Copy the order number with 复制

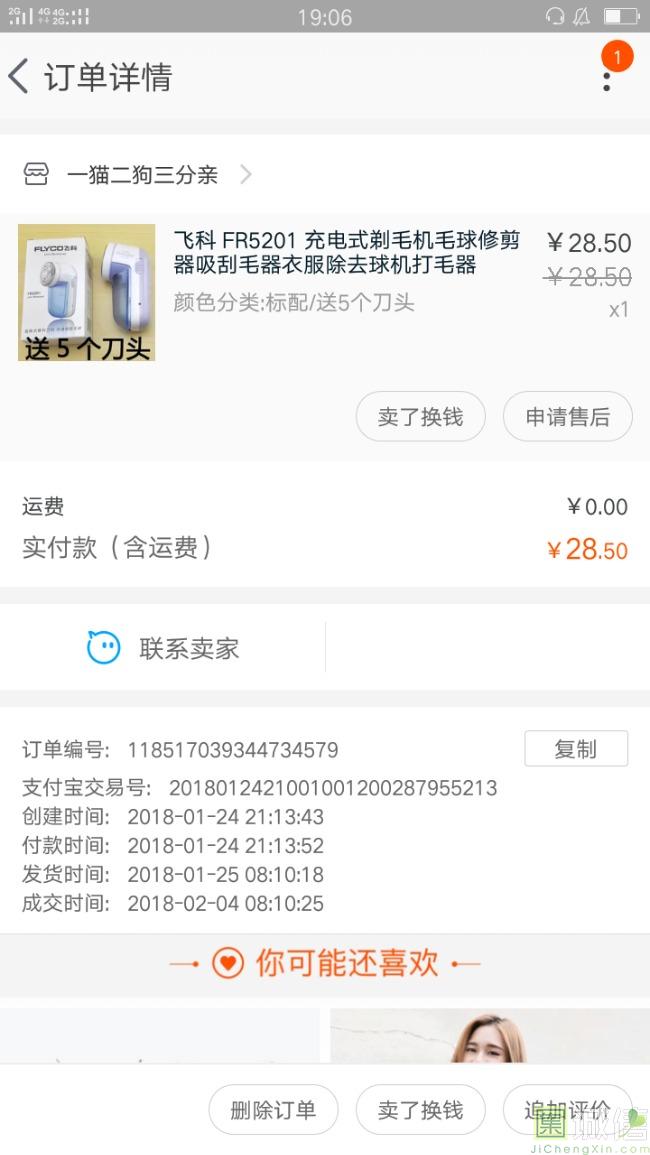point(575,749)
